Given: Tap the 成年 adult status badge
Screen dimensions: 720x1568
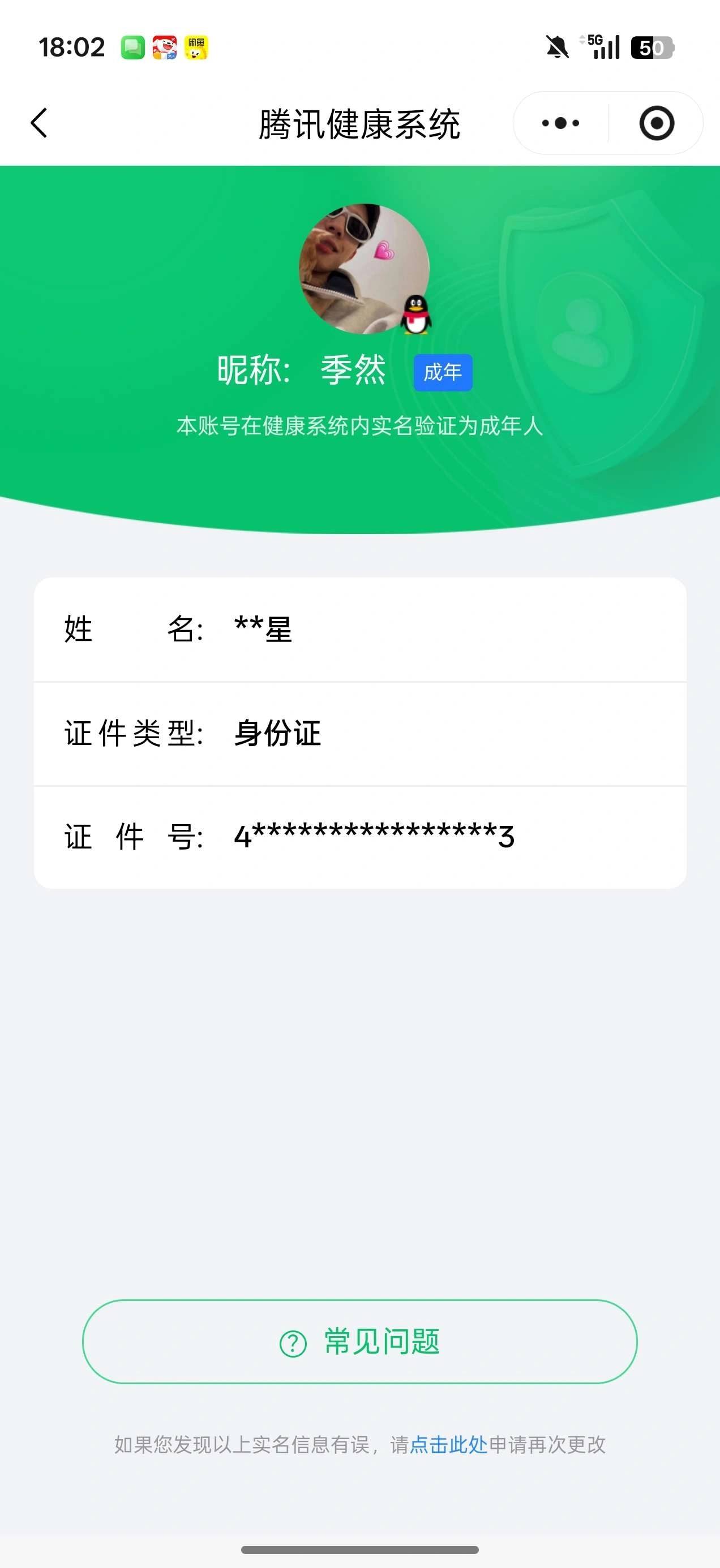Looking at the screenshot, I should coord(443,373).
